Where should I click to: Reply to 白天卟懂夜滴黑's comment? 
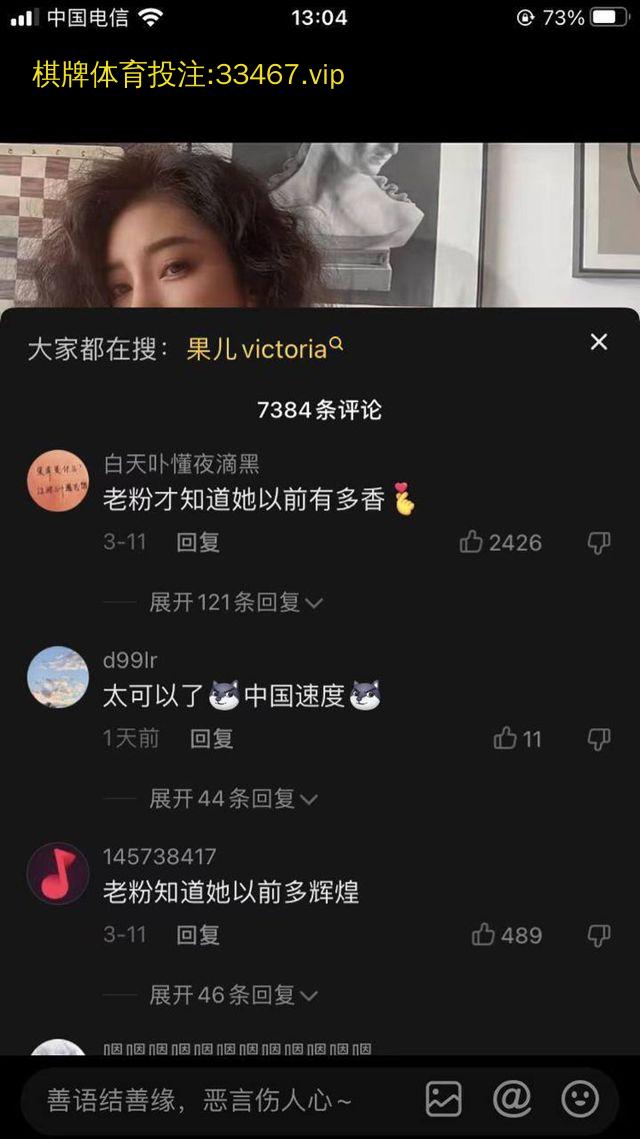point(198,542)
